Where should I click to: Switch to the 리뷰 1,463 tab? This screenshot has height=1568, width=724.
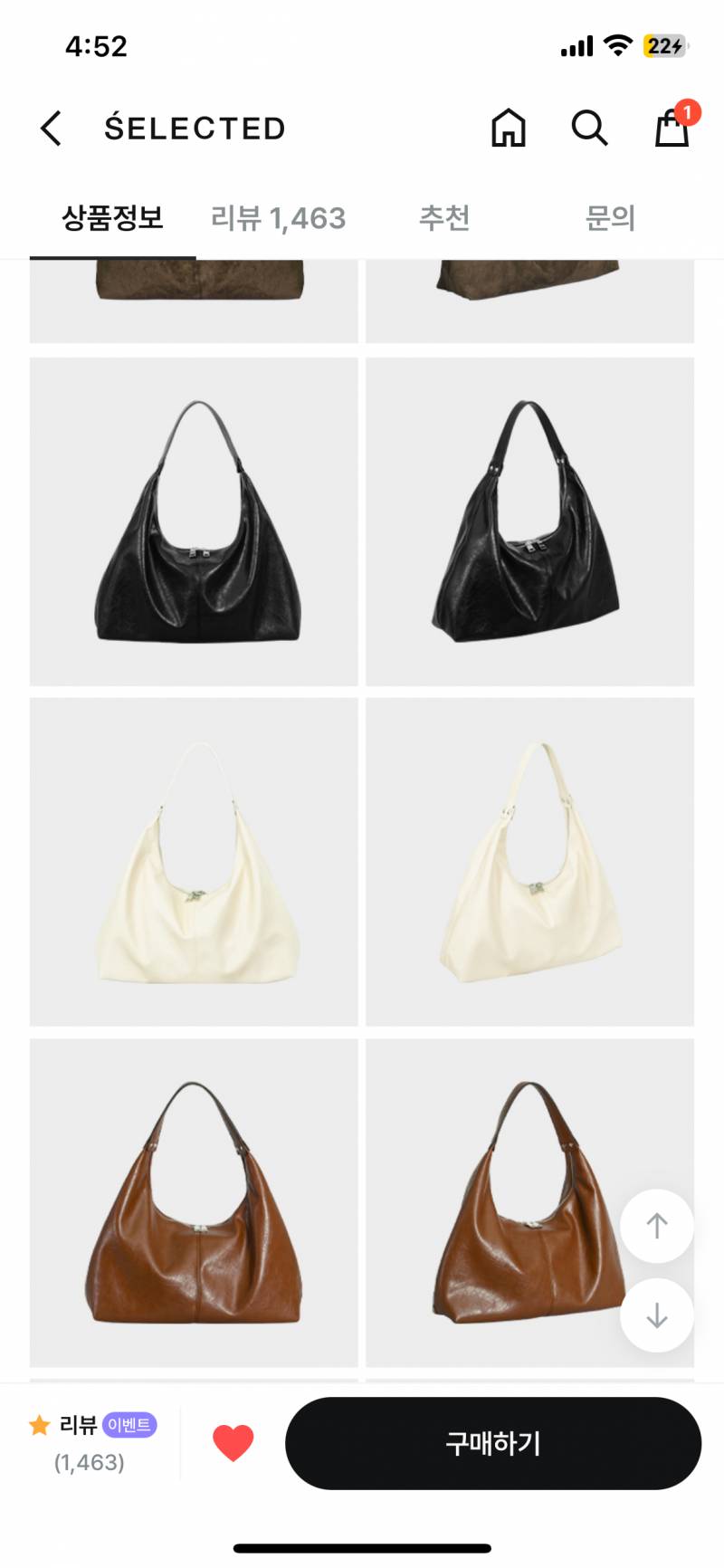click(278, 218)
